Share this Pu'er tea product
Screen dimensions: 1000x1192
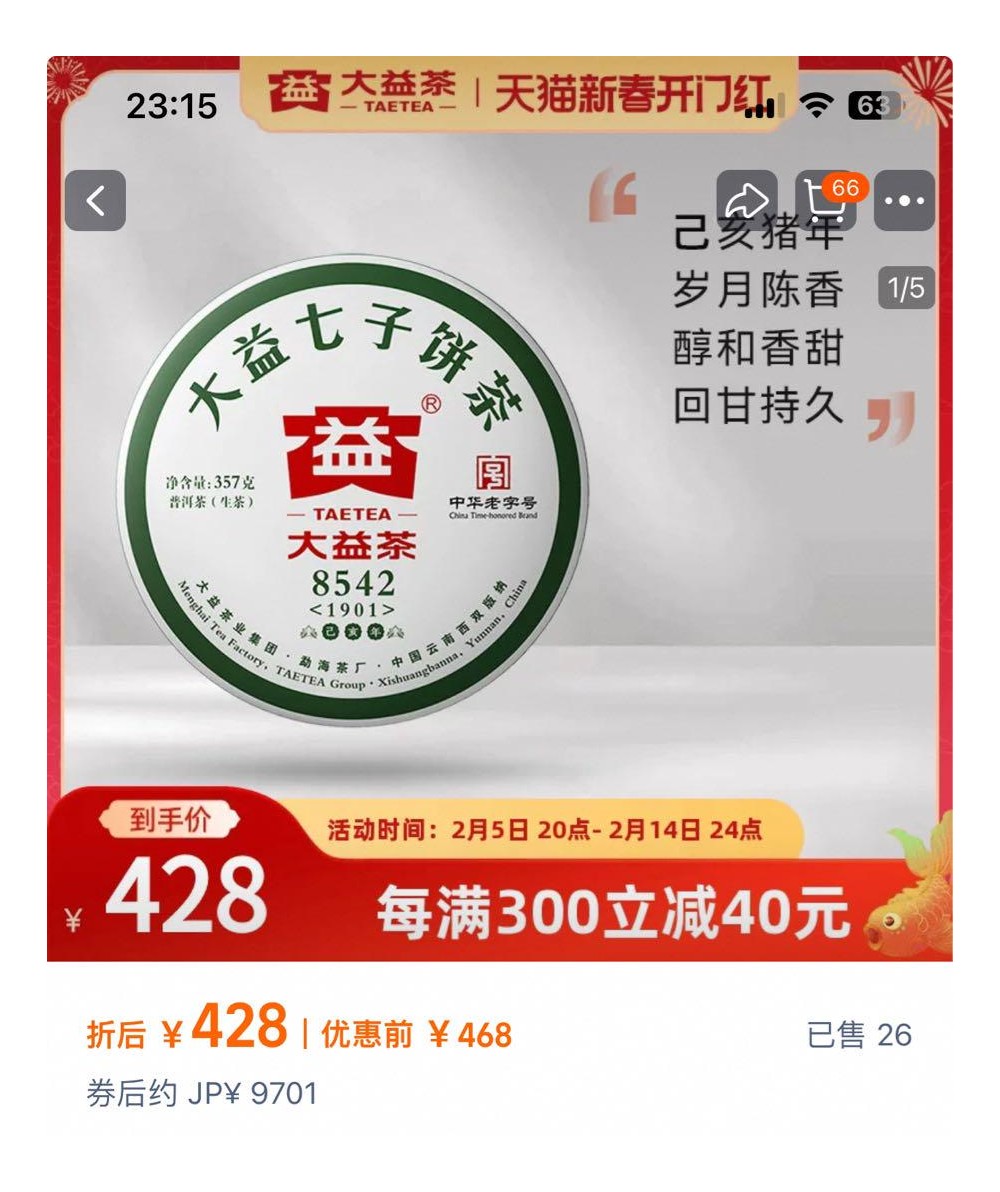[746, 201]
